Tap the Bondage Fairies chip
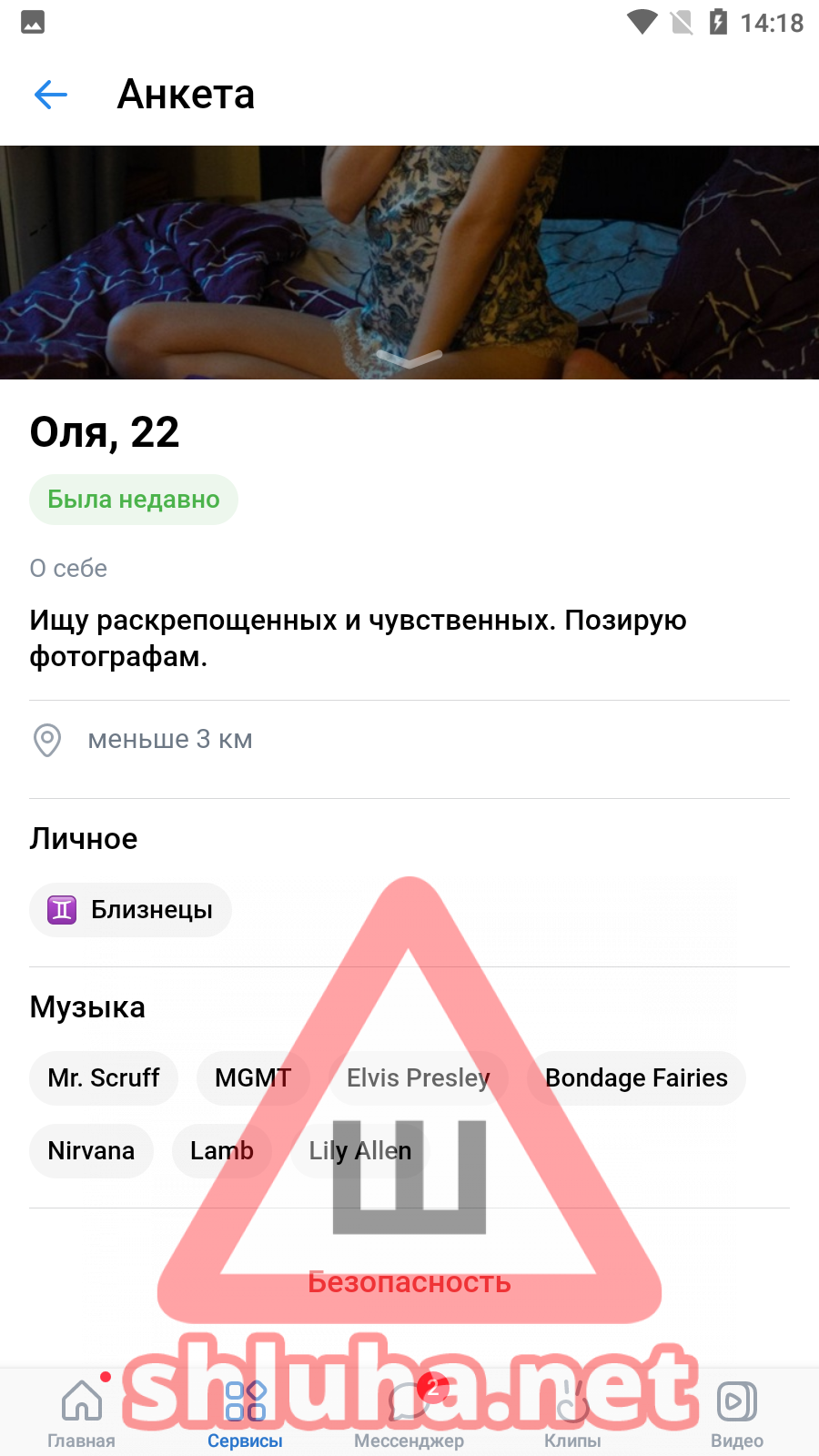This screenshot has width=819, height=1456. [x=636, y=1078]
